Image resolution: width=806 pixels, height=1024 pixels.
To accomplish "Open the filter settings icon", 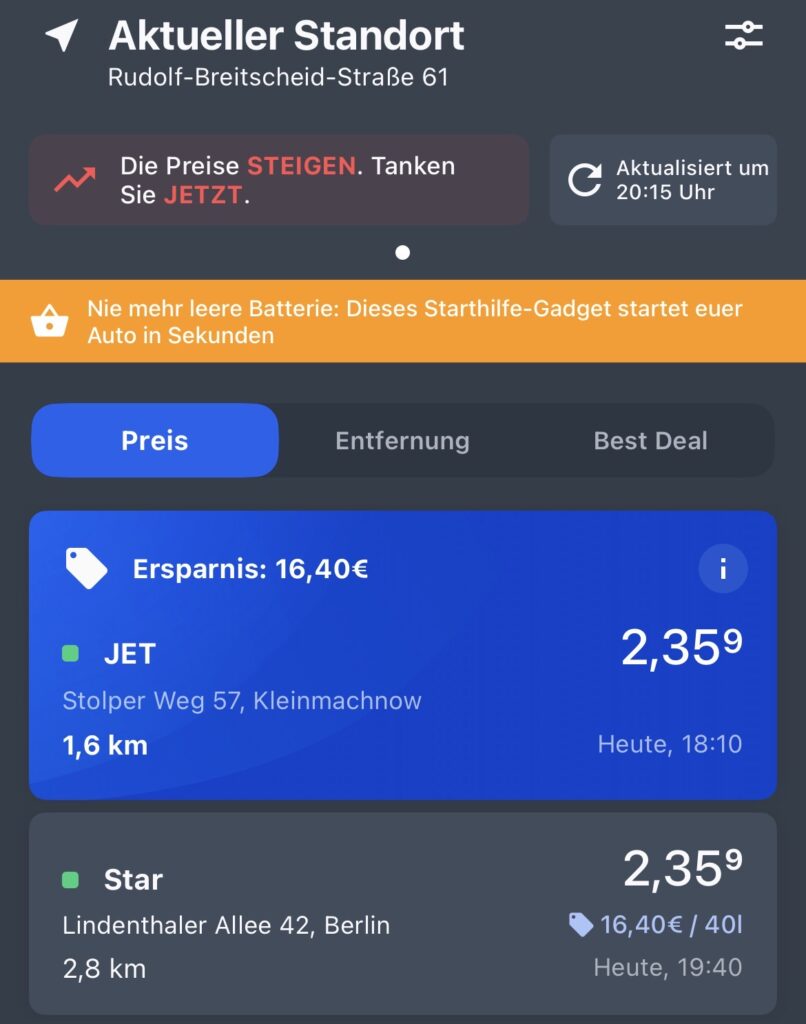I will (x=743, y=37).
